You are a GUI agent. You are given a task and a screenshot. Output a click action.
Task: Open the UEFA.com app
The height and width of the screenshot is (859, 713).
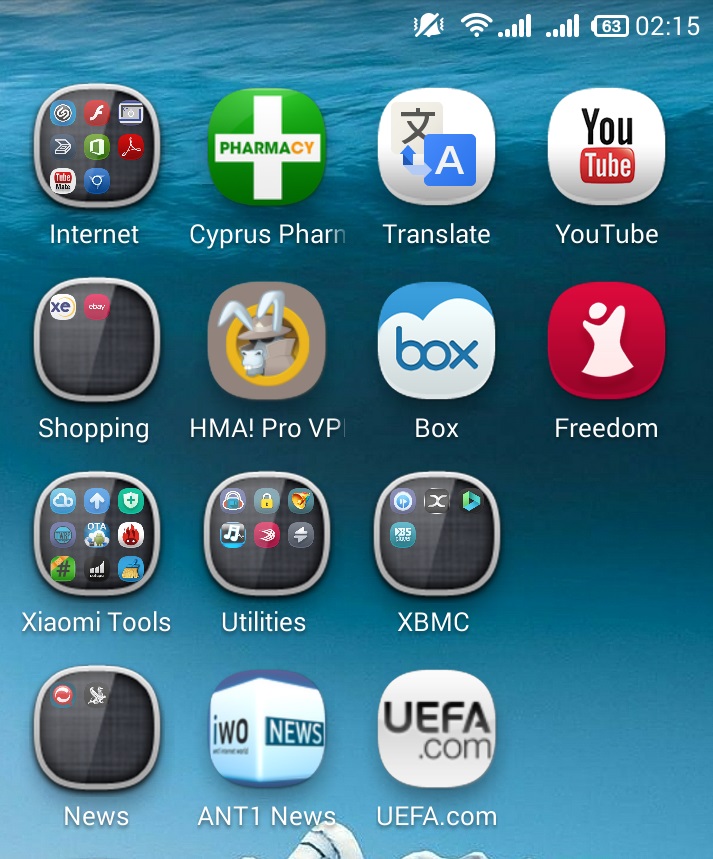tap(437, 728)
